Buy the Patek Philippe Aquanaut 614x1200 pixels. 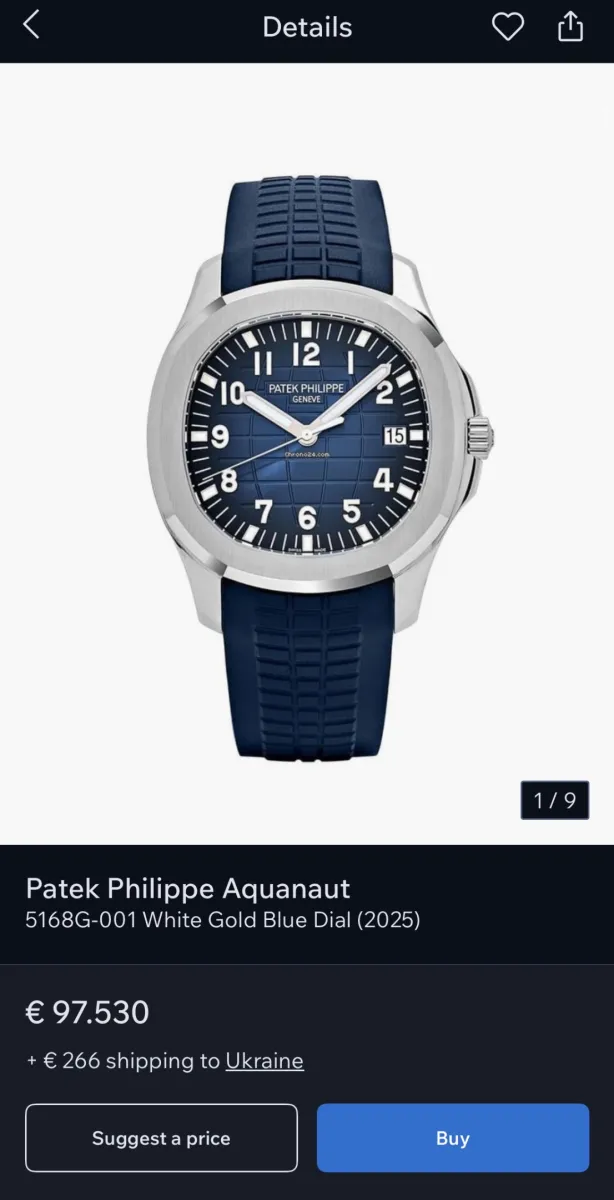pos(452,1138)
